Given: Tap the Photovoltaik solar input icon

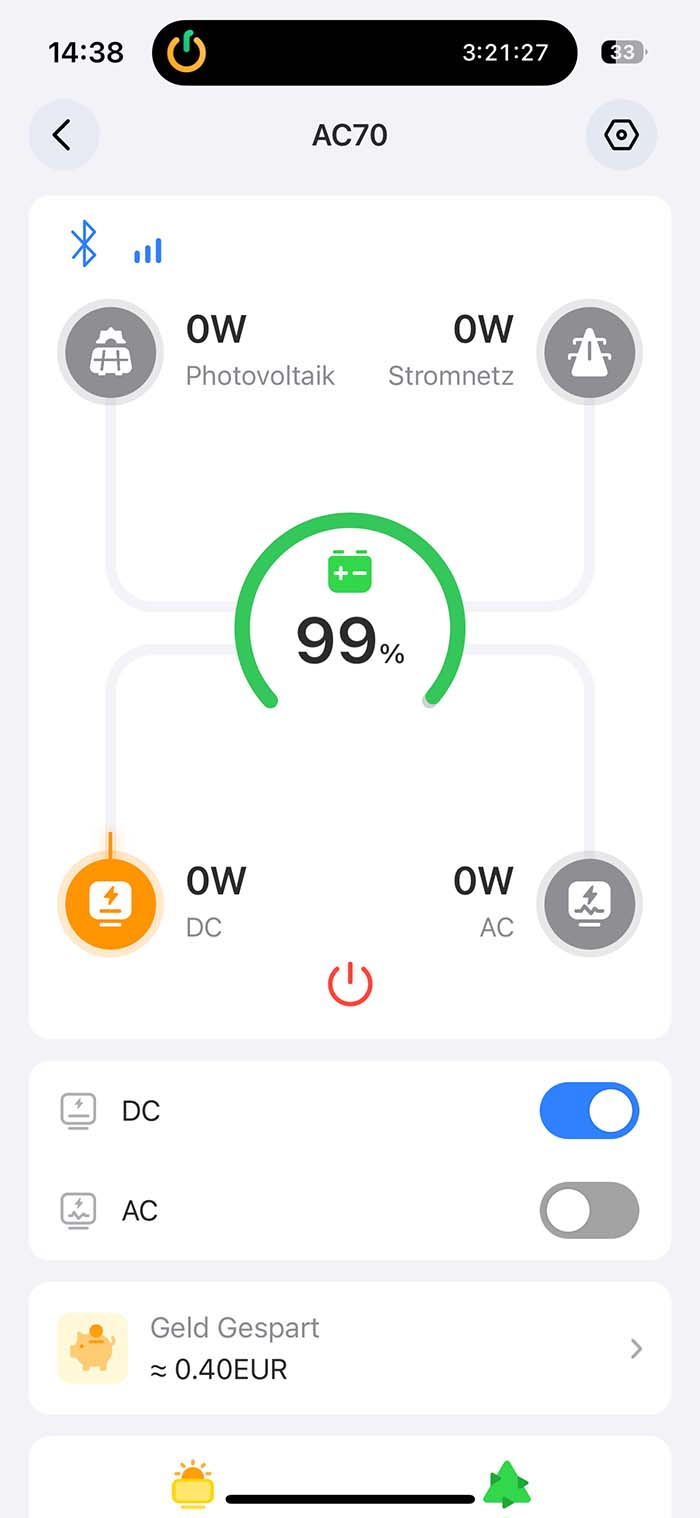Looking at the screenshot, I should pos(110,352).
